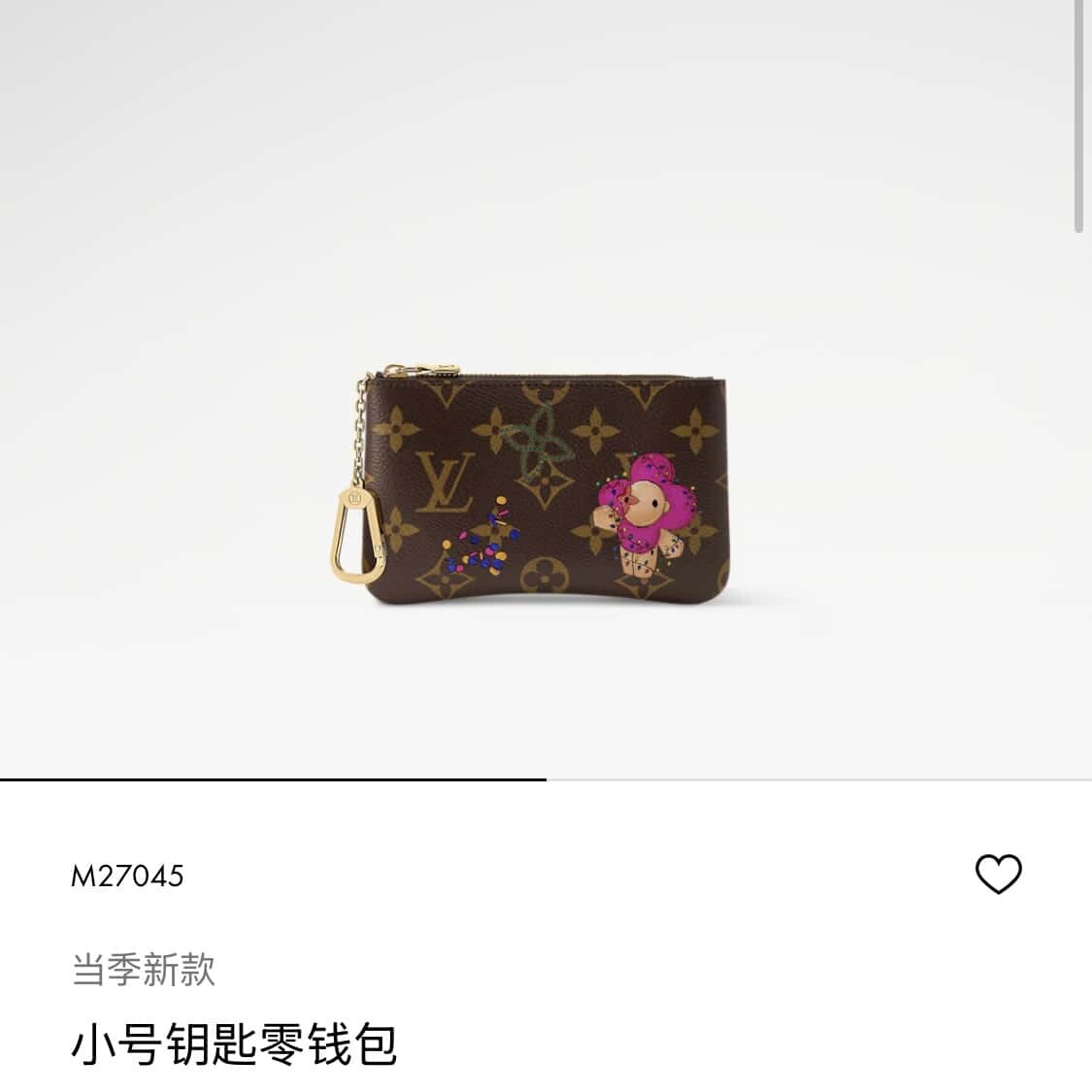Add item M27045 to wishlist heart
This screenshot has width=1092, height=1092.
point(998,874)
